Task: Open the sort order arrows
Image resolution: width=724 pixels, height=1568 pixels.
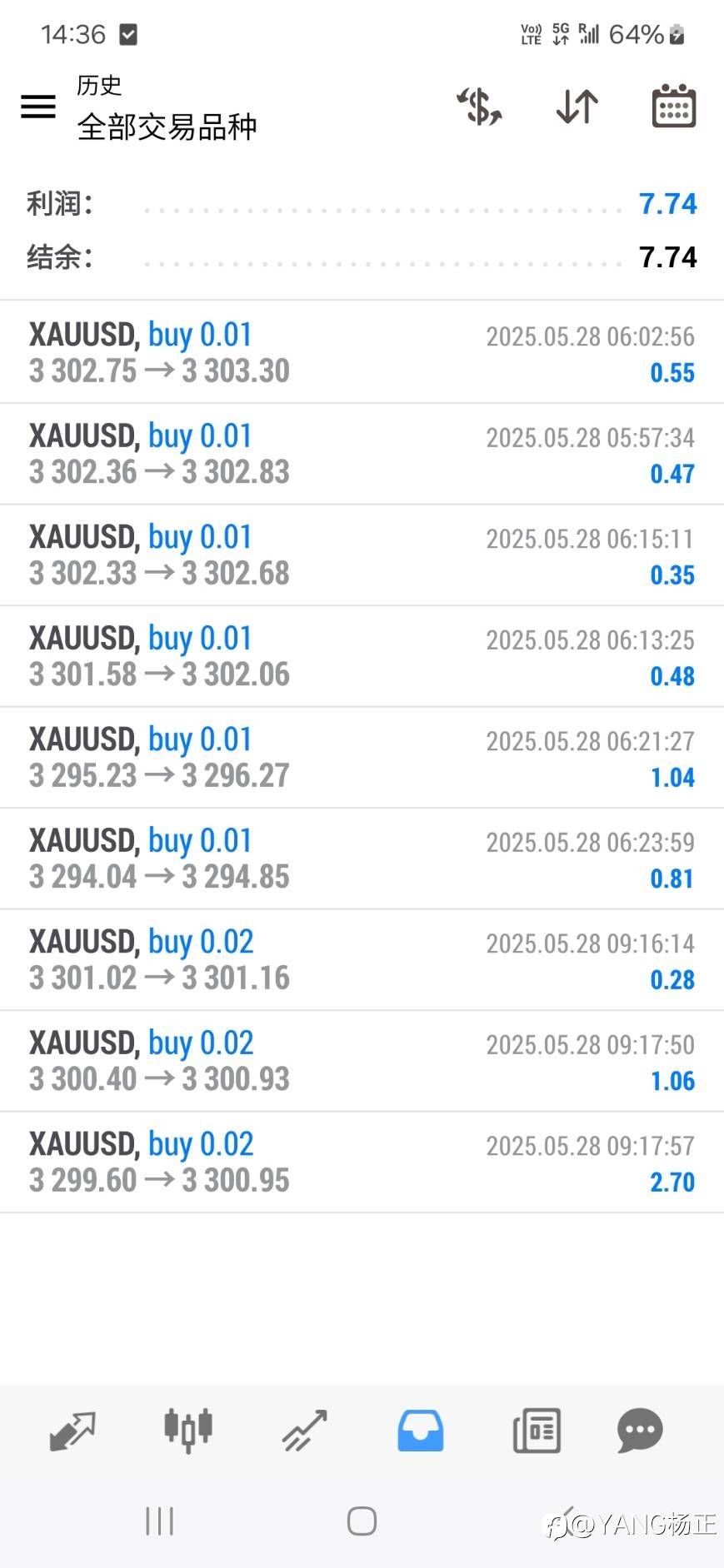Action: (x=577, y=107)
